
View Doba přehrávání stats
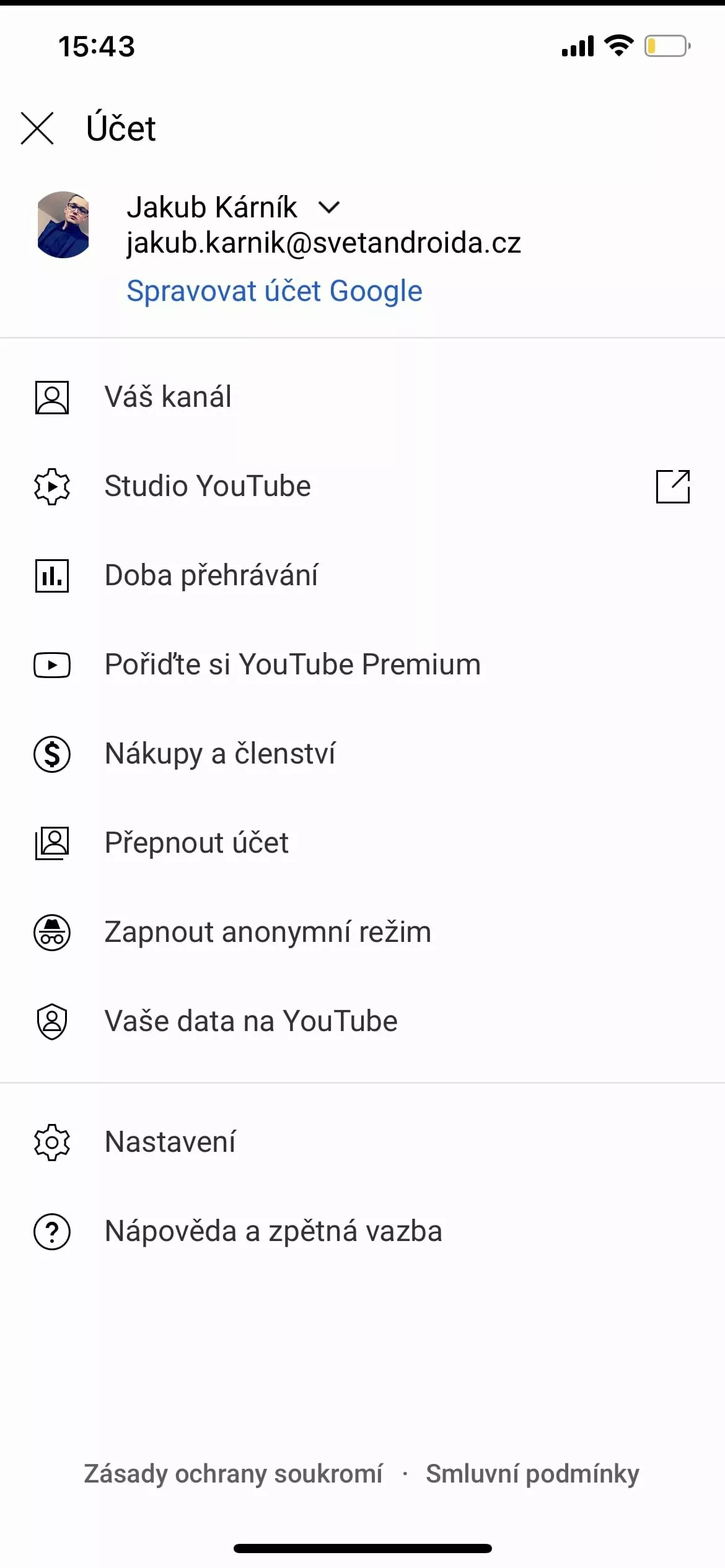tap(362, 575)
